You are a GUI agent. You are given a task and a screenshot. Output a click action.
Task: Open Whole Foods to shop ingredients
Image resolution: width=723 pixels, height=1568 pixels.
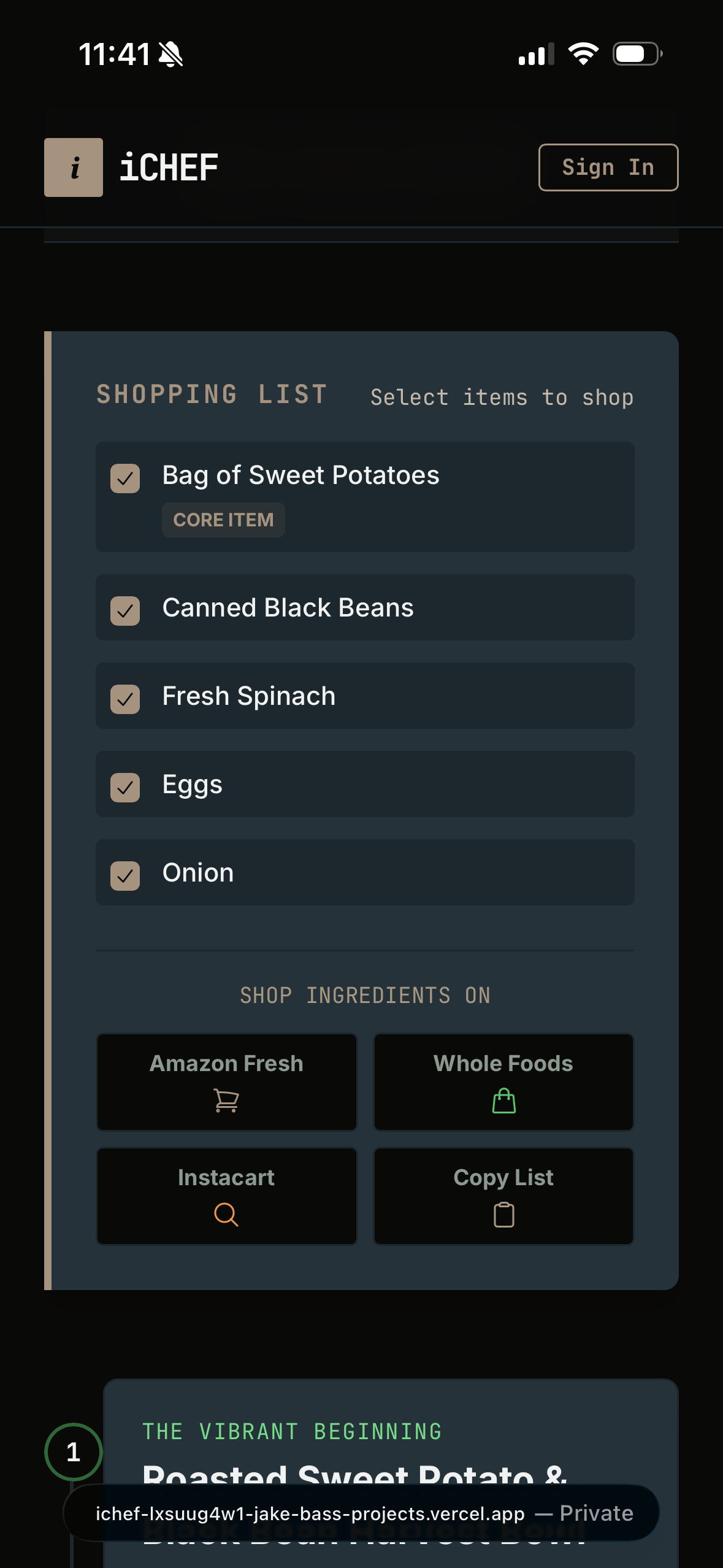(503, 1082)
